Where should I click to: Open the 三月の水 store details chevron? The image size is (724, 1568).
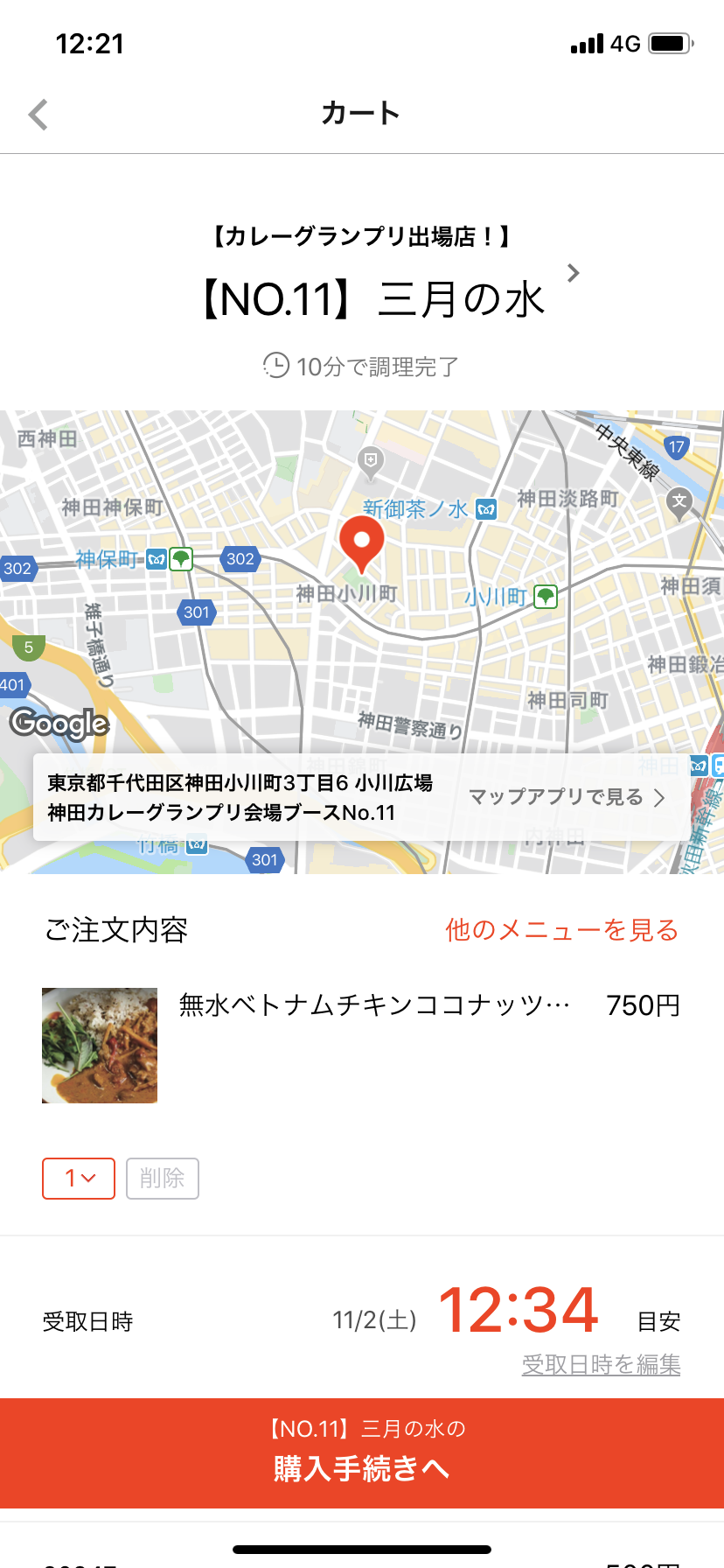click(x=573, y=273)
